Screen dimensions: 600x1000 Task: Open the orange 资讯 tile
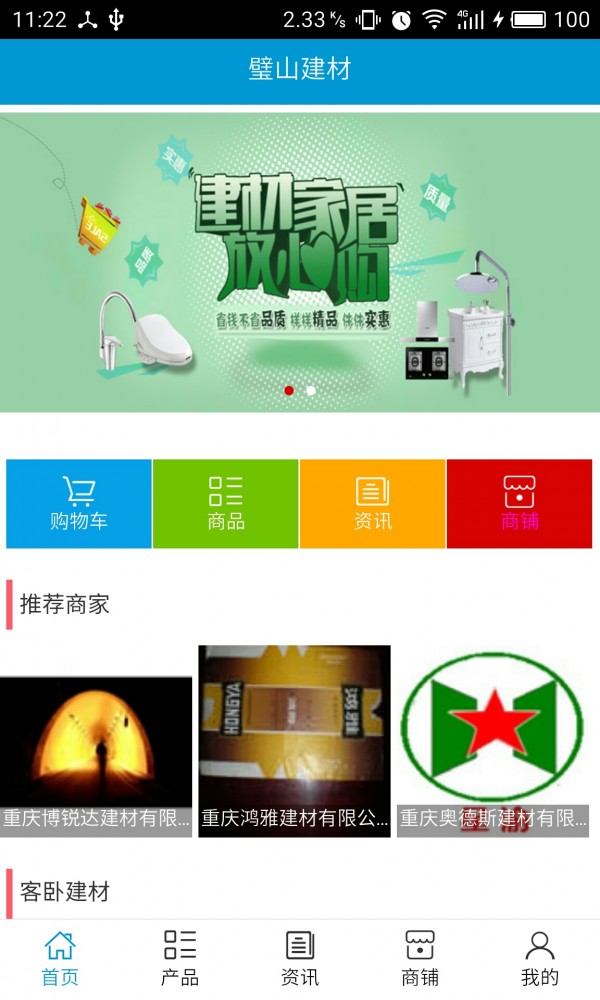[x=372, y=504]
